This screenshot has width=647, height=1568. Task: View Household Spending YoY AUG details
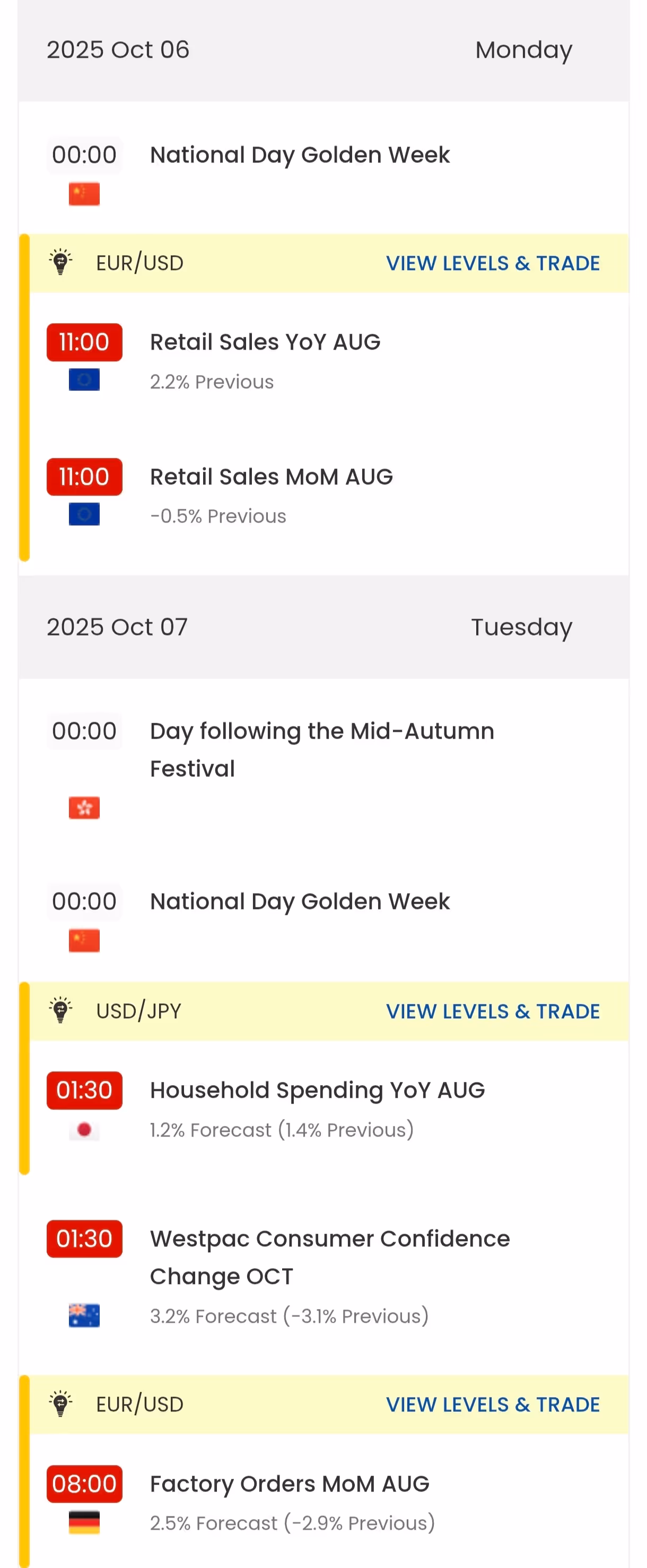[317, 1090]
